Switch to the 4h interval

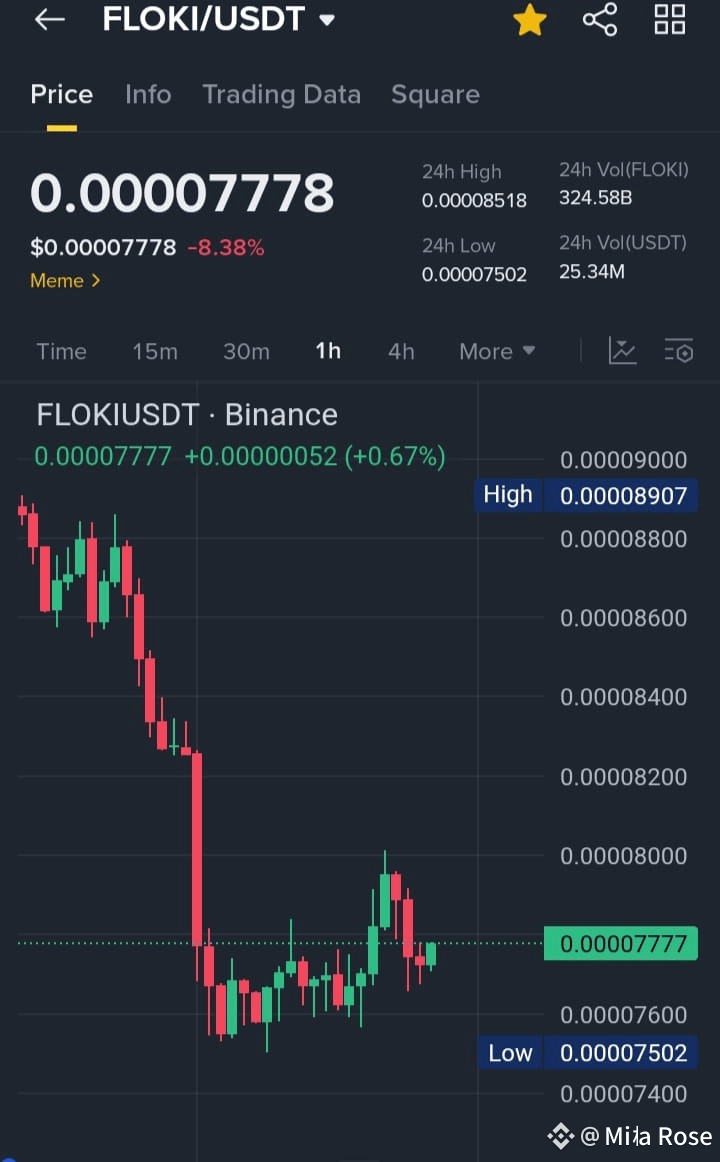pyautogui.click(x=401, y=351)
